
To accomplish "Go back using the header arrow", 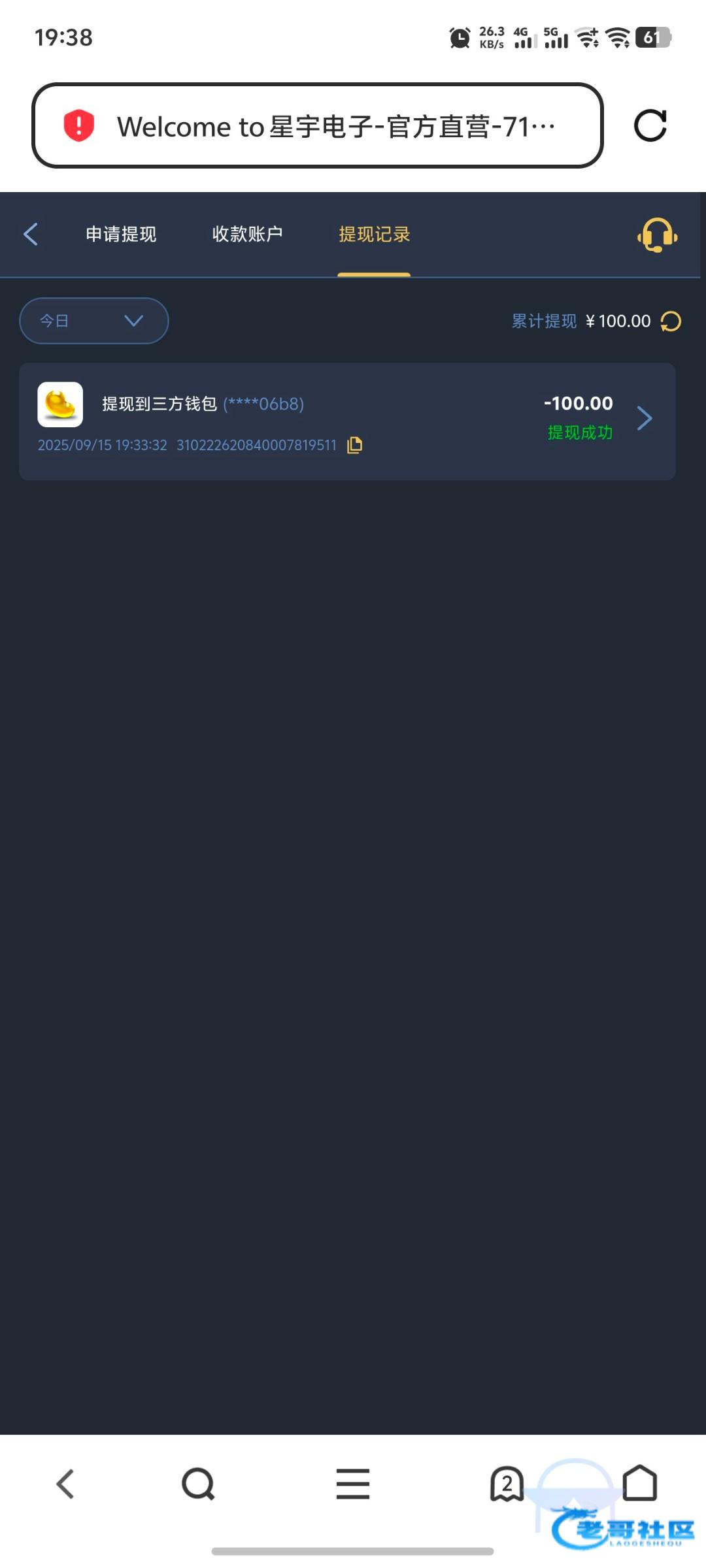I will 31,234.
